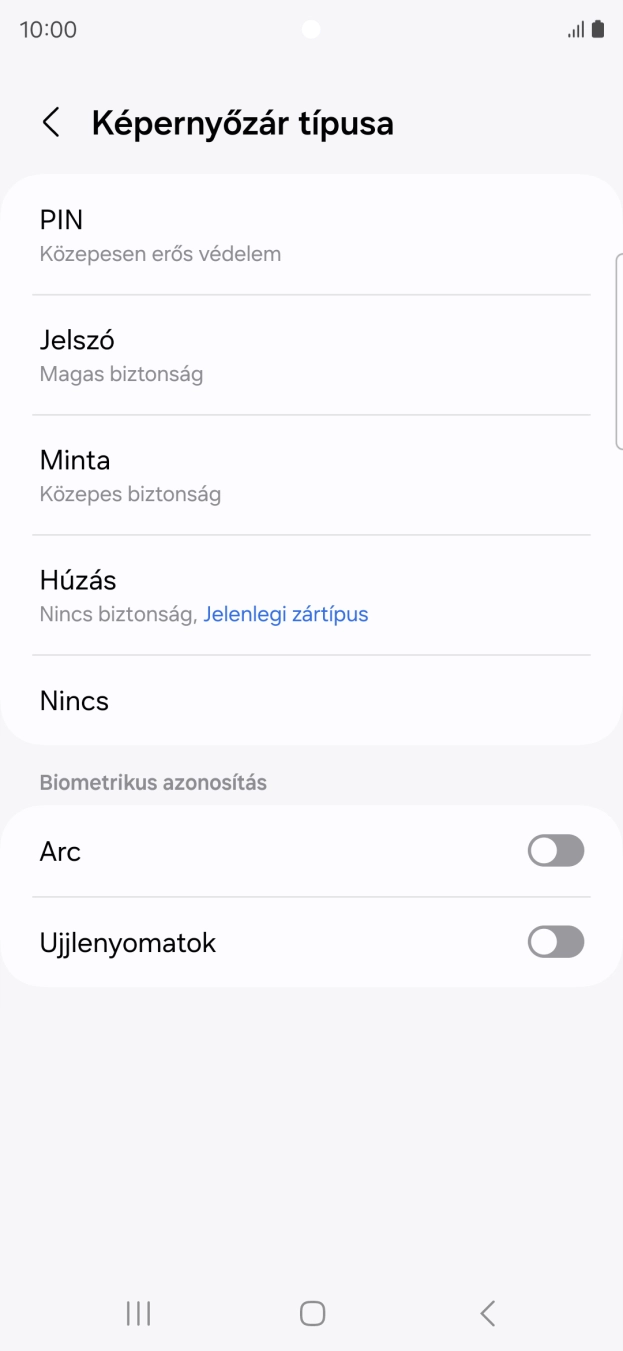Tap the home button in the navigation bar
The image size is (623, 1351).
point(312,1313)
